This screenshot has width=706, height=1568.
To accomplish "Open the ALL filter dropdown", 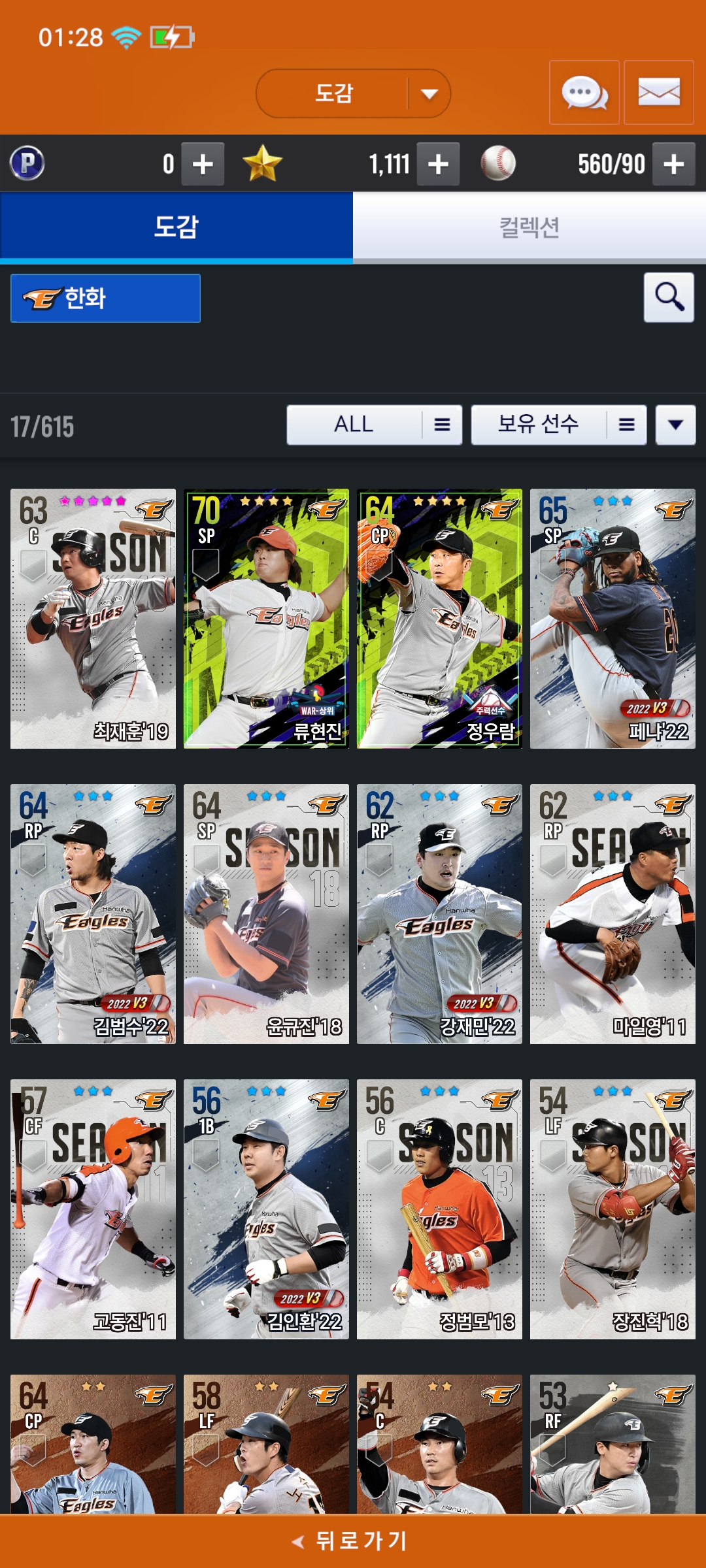I will (374, 425).
